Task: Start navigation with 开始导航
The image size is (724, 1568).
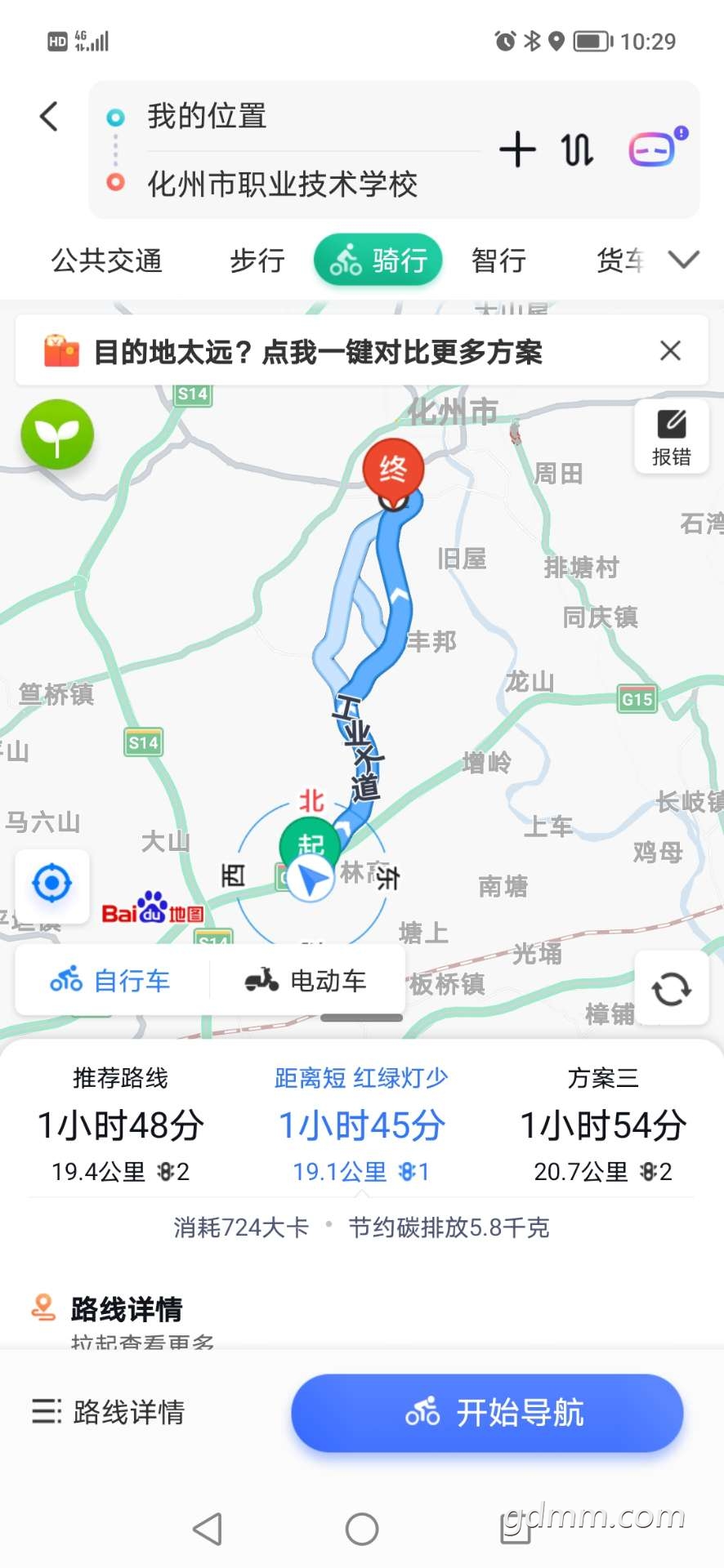Action: 487,1412
